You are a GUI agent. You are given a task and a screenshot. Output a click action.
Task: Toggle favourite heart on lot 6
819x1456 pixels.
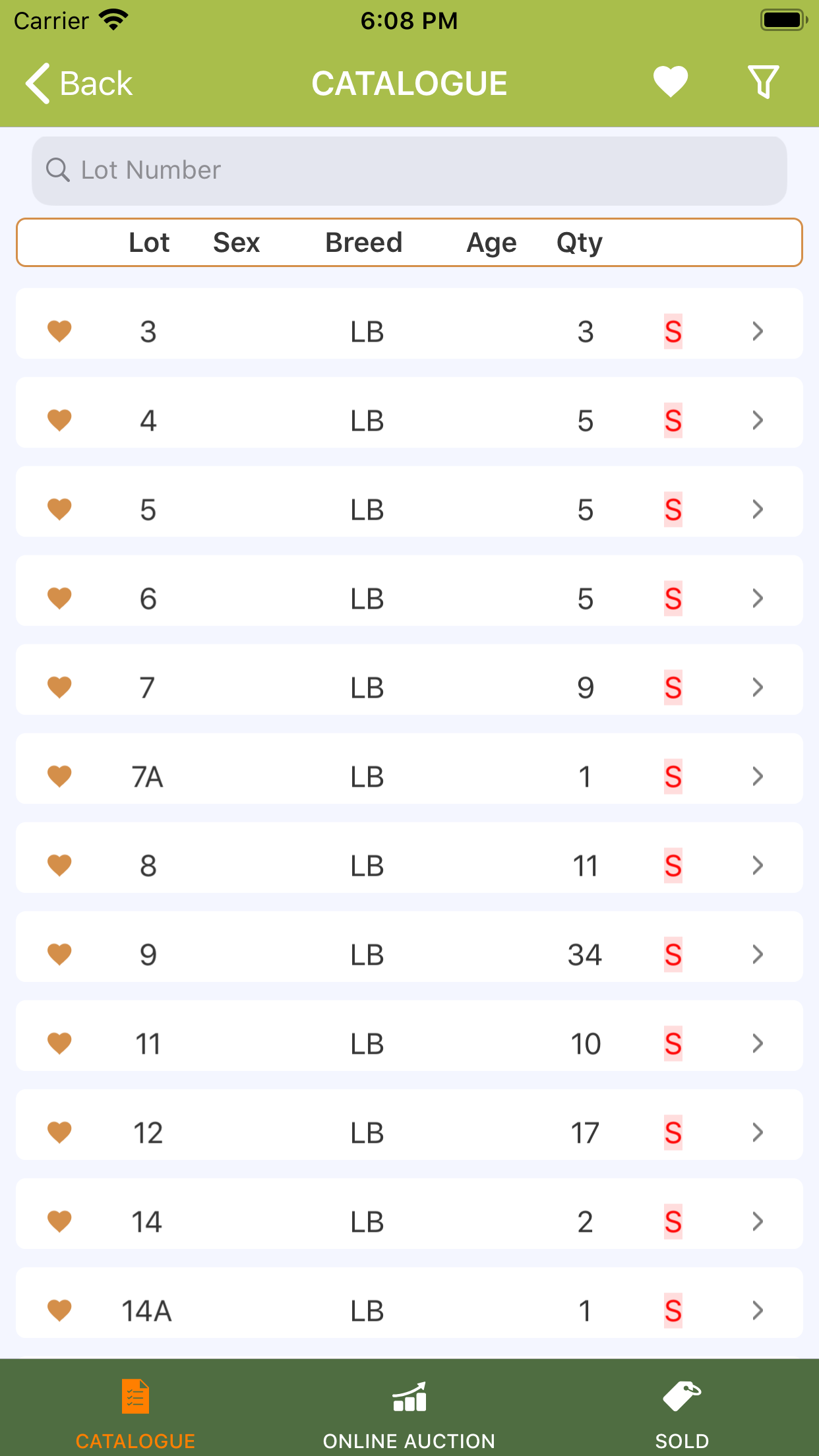[59, 598]
